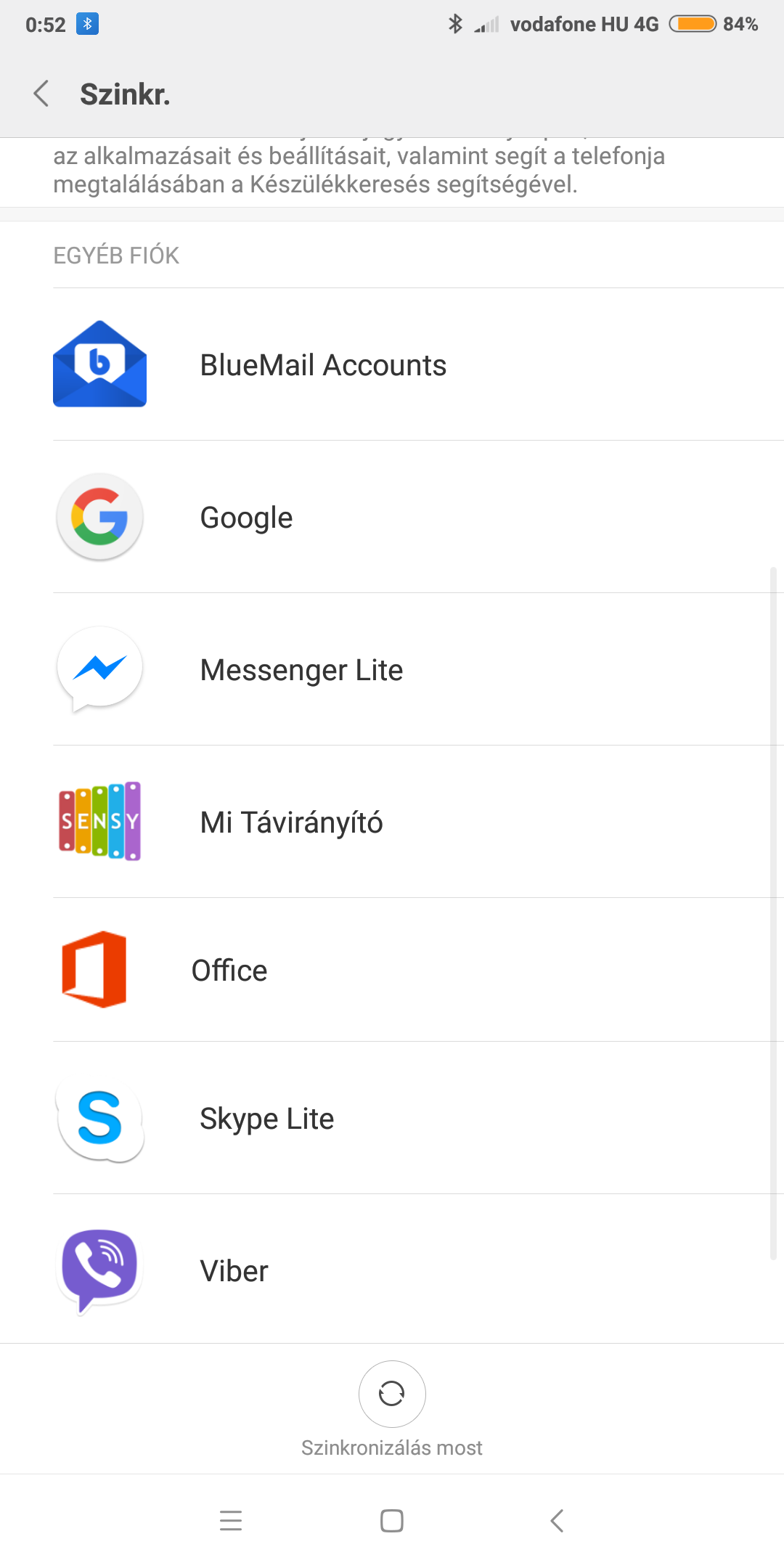
Task: Go back from the Szinkr. screen
Action: pos(42,94)
